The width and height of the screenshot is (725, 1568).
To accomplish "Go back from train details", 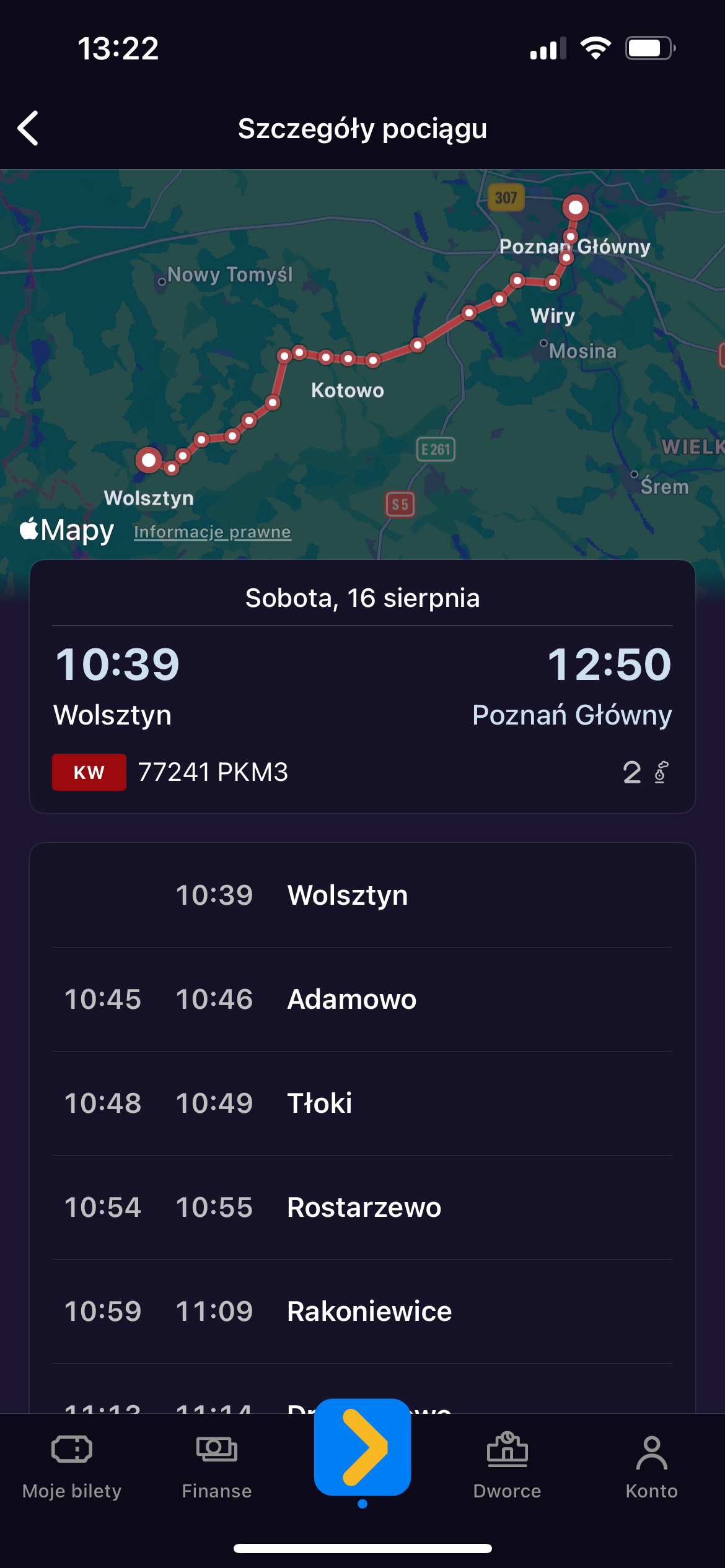I will tap(29, 128).
